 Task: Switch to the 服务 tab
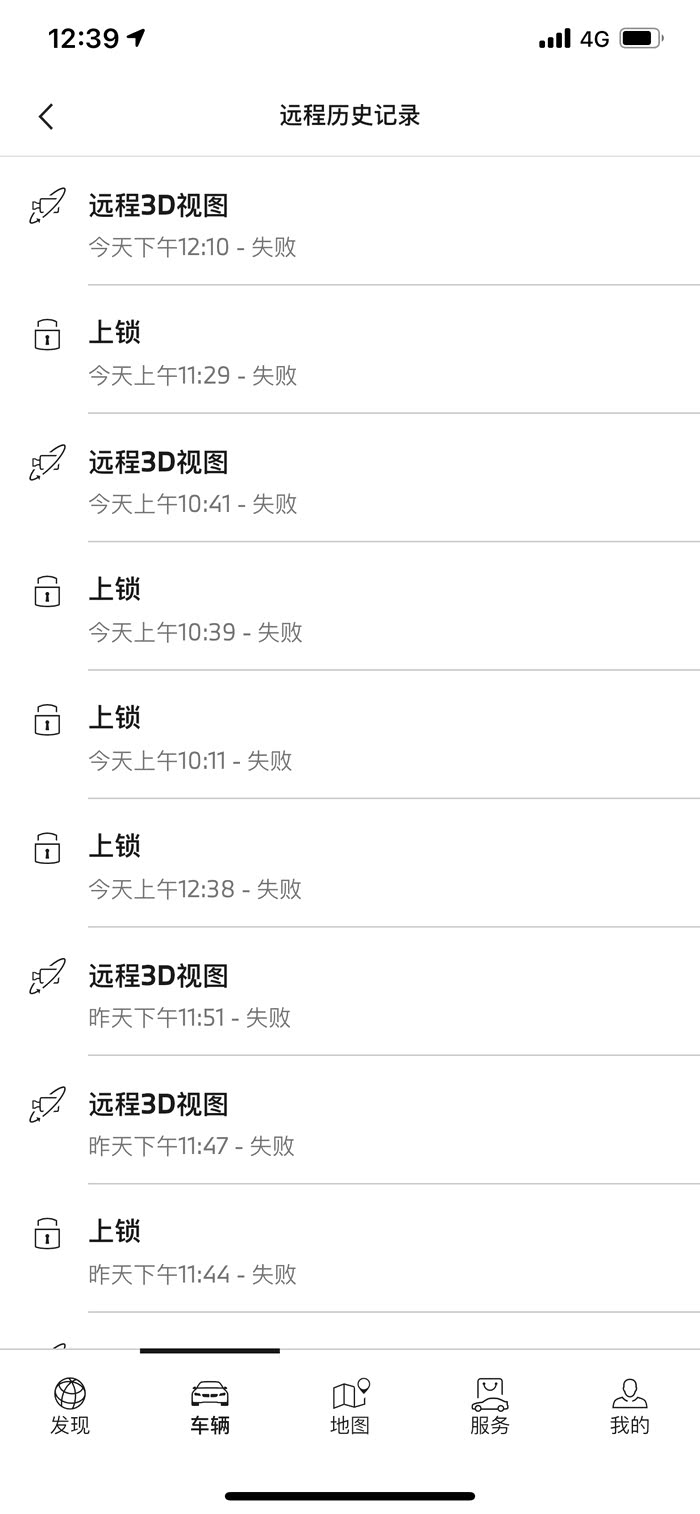click(490, 1405)
